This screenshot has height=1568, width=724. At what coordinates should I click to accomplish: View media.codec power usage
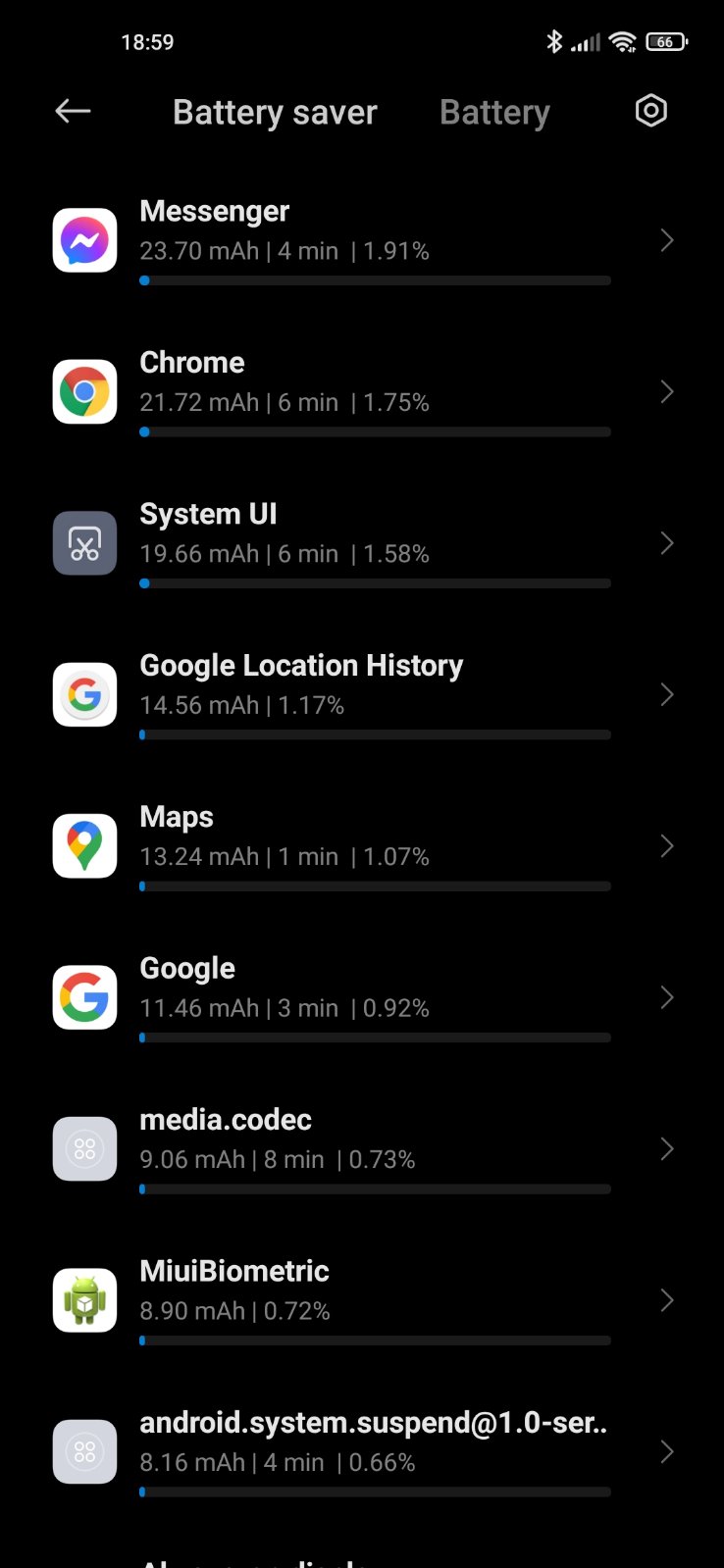(362, 1148)
